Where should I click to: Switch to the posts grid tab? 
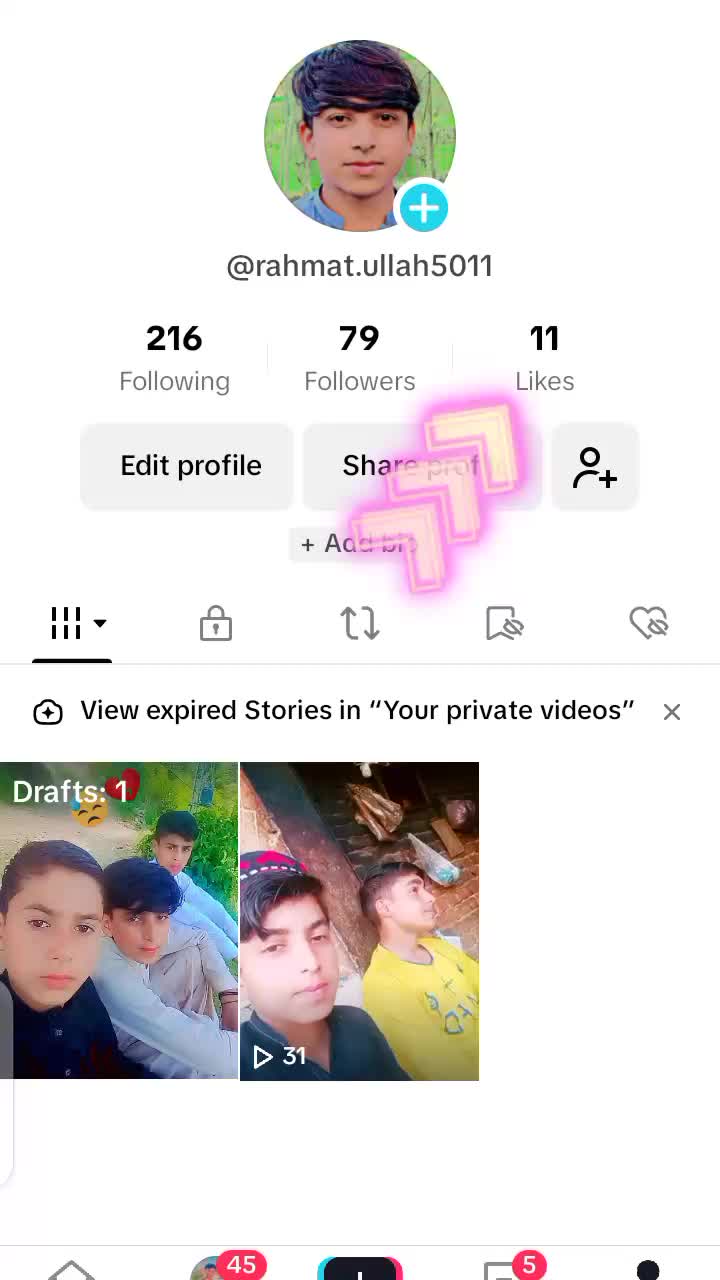[73, 624]
